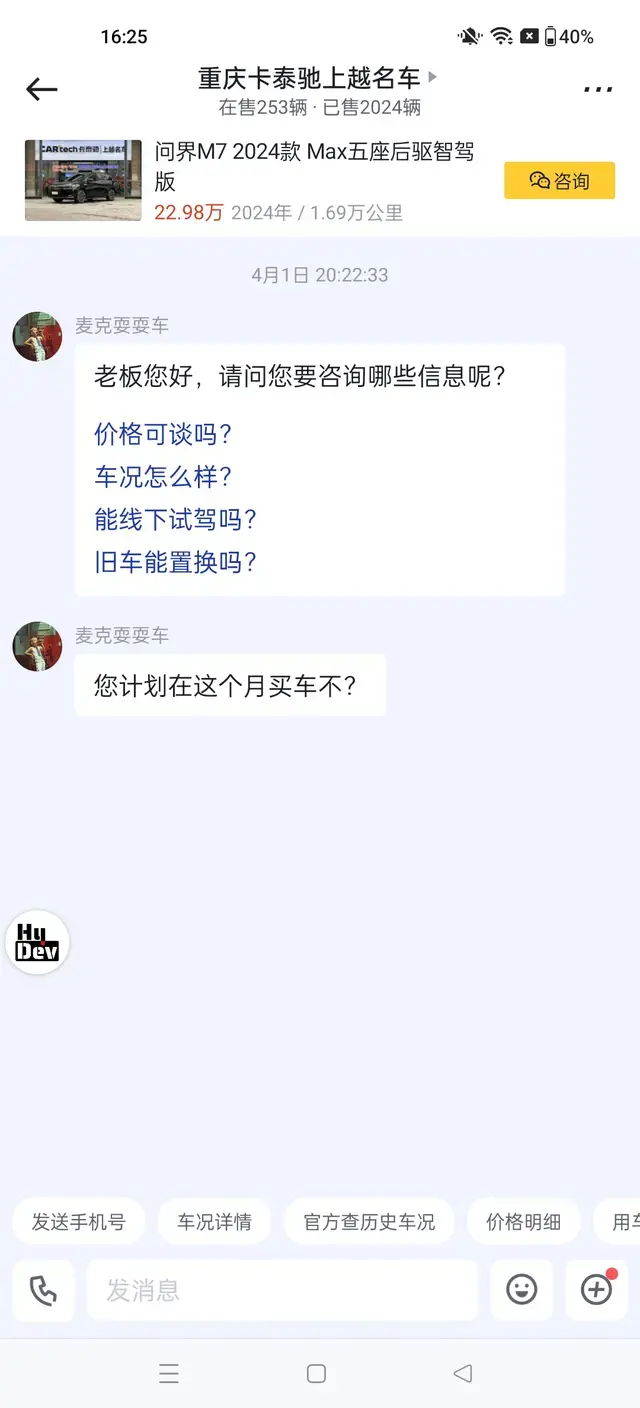
Task: Select the question 价格可谈吗?
Action: click(x=163, y=434)
